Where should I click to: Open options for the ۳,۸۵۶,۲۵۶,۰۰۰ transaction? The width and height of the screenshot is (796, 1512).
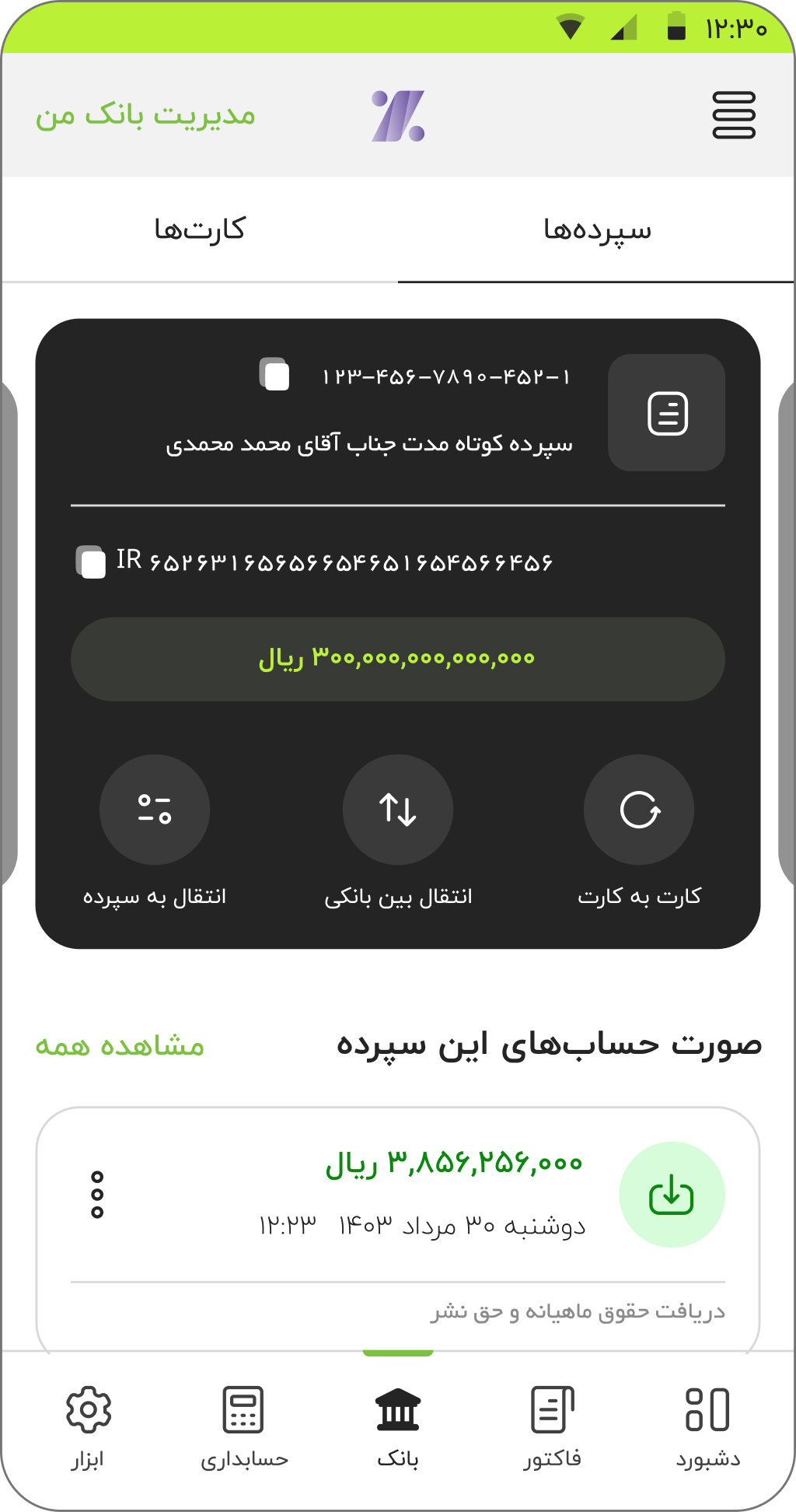click(x=97, y=1195)
